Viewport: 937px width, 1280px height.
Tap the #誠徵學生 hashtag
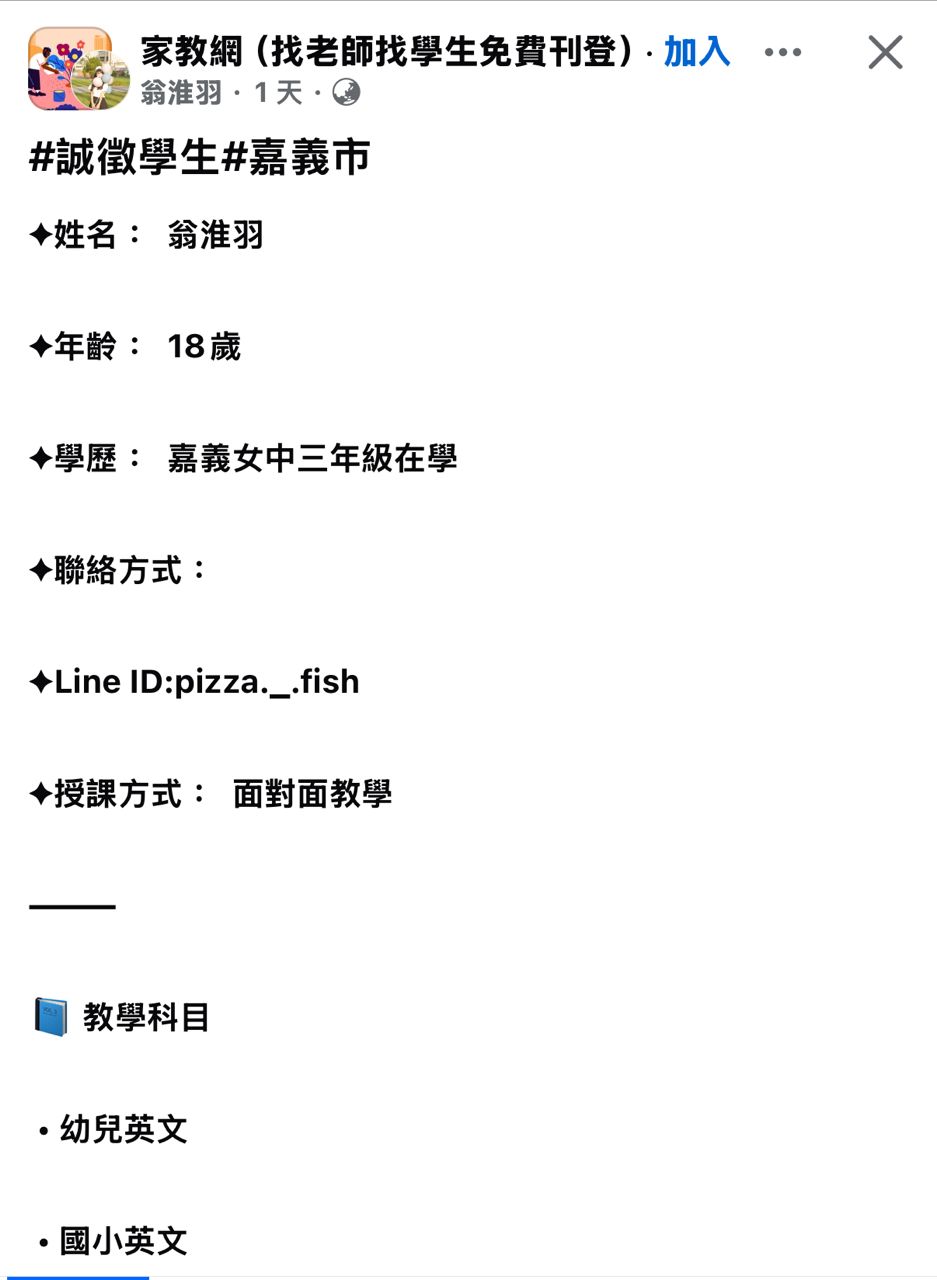click(x=125, y=158)
